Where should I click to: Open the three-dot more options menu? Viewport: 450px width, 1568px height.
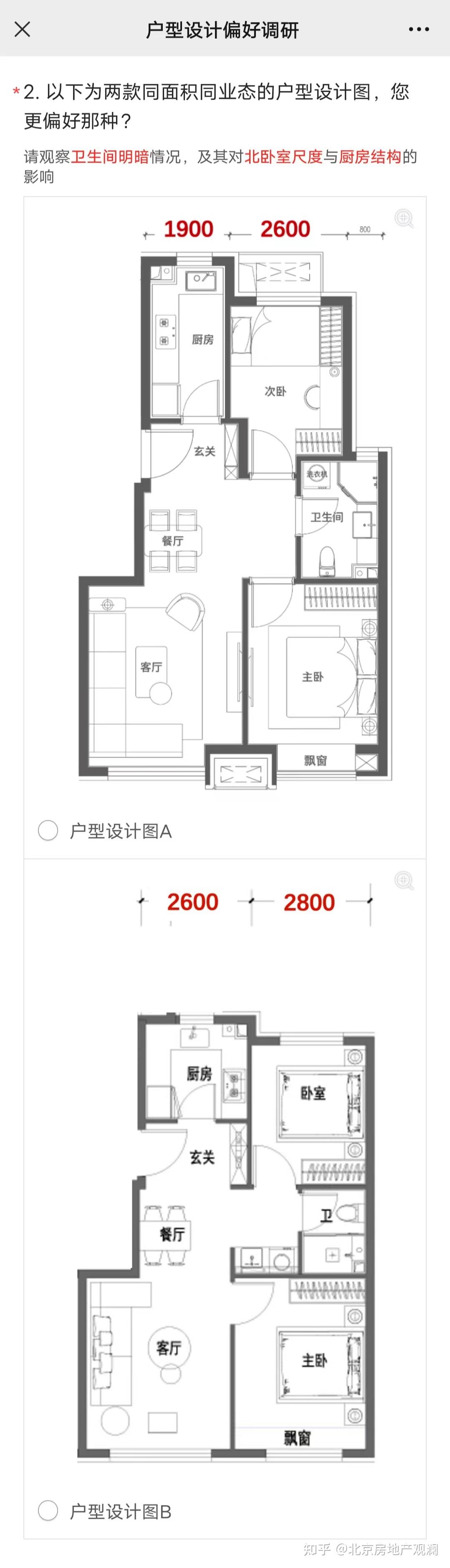click(418, 29)
